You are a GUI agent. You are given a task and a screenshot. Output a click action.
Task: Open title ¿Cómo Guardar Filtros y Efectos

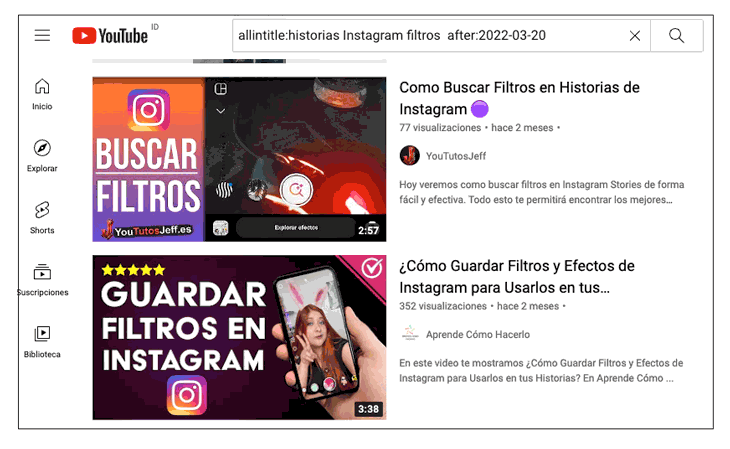point(516,276)
